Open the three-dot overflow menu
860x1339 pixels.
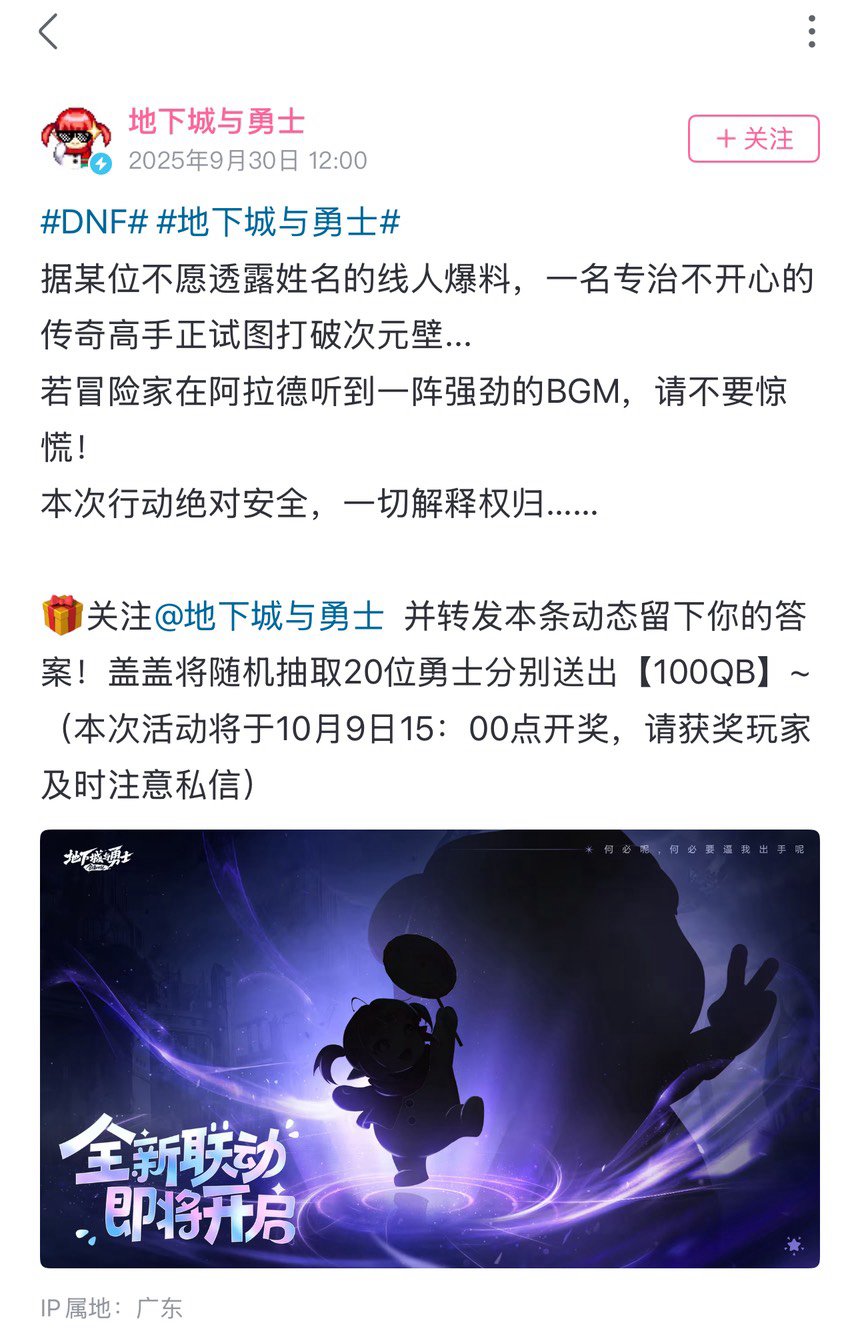click(x=811, y=32)
